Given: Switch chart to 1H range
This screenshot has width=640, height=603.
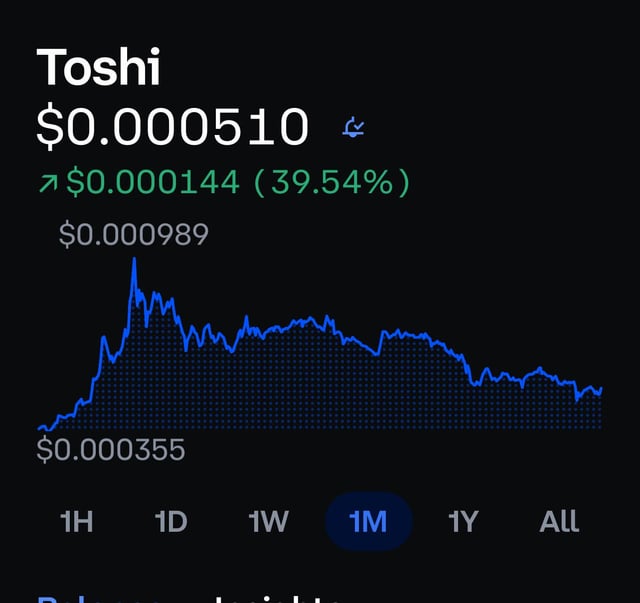Looking at the screenshot, I should [x=77, y=521].
